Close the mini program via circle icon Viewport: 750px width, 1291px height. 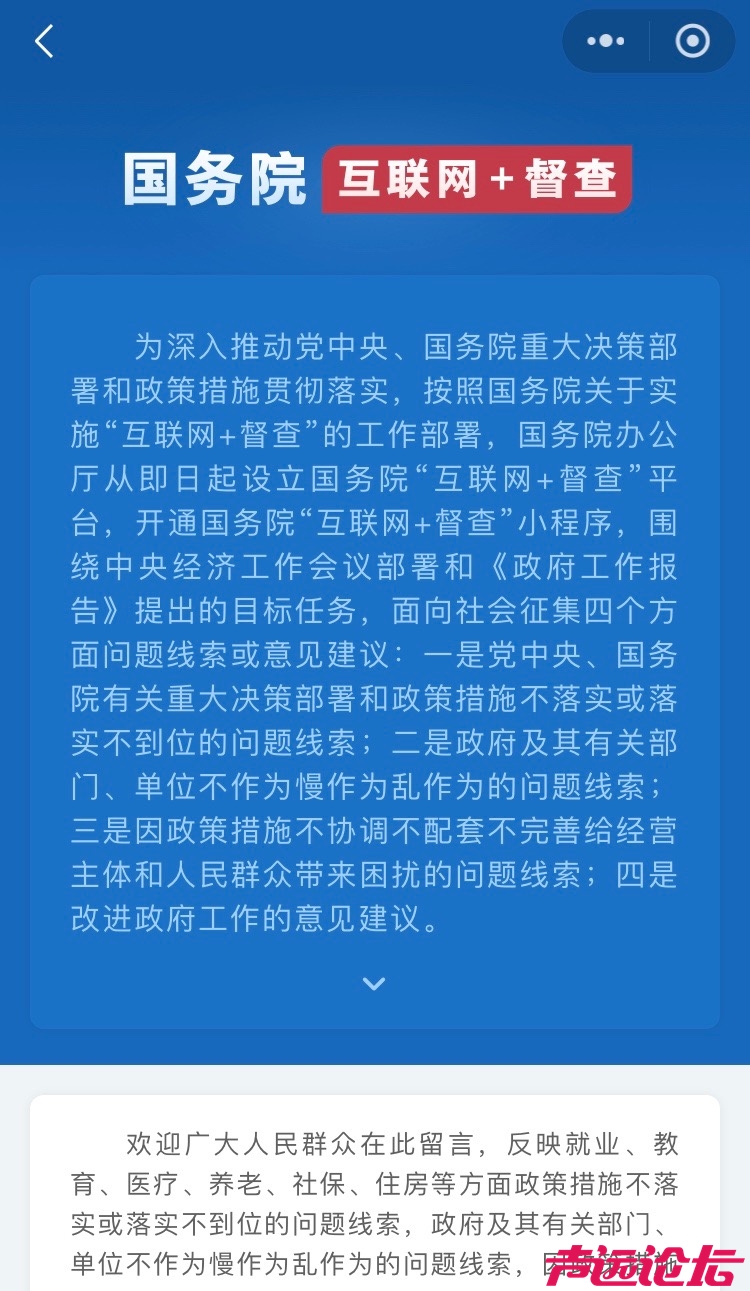pos(692,41)
